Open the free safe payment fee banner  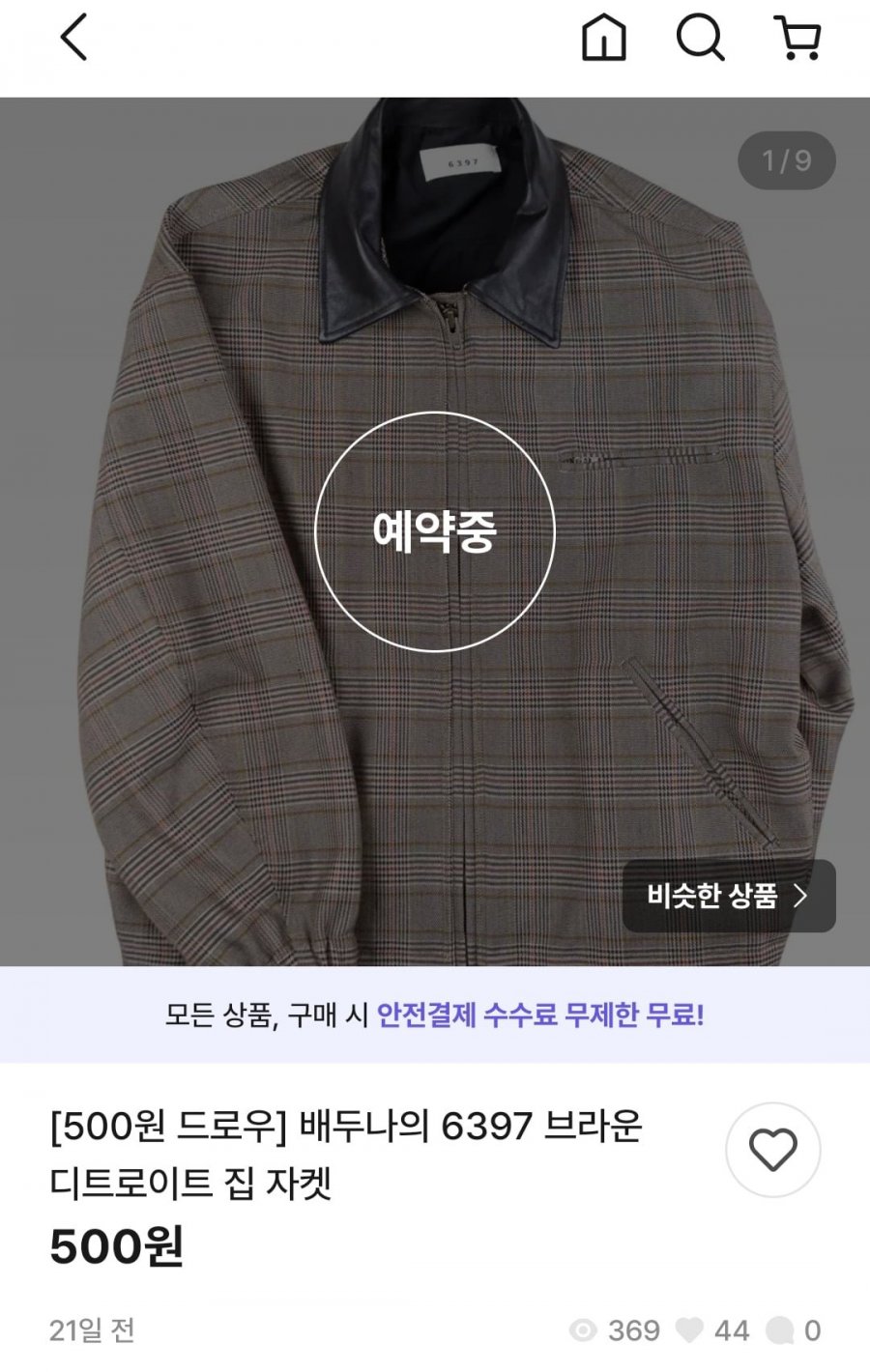point(435,1015)
